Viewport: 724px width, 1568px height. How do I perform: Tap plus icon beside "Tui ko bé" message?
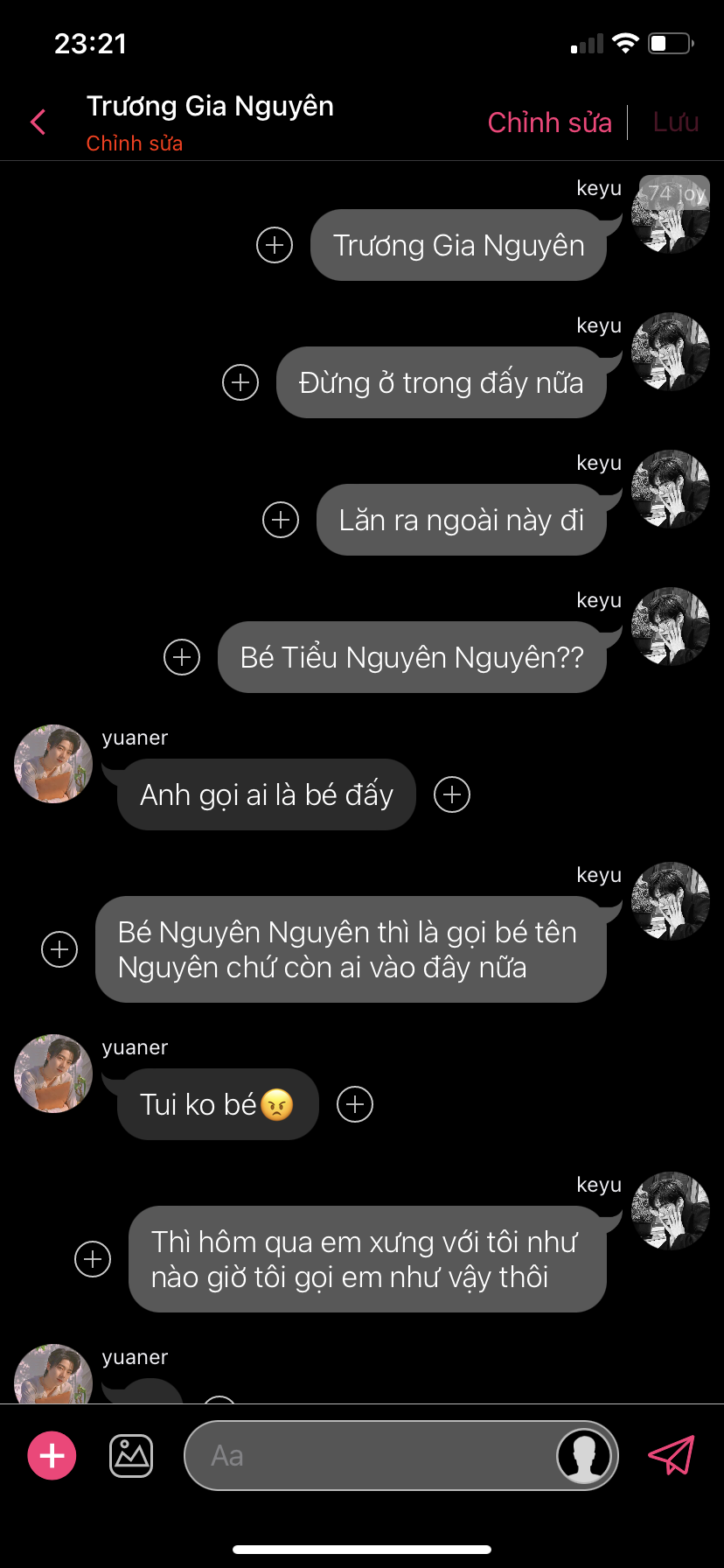(355, 1104)
